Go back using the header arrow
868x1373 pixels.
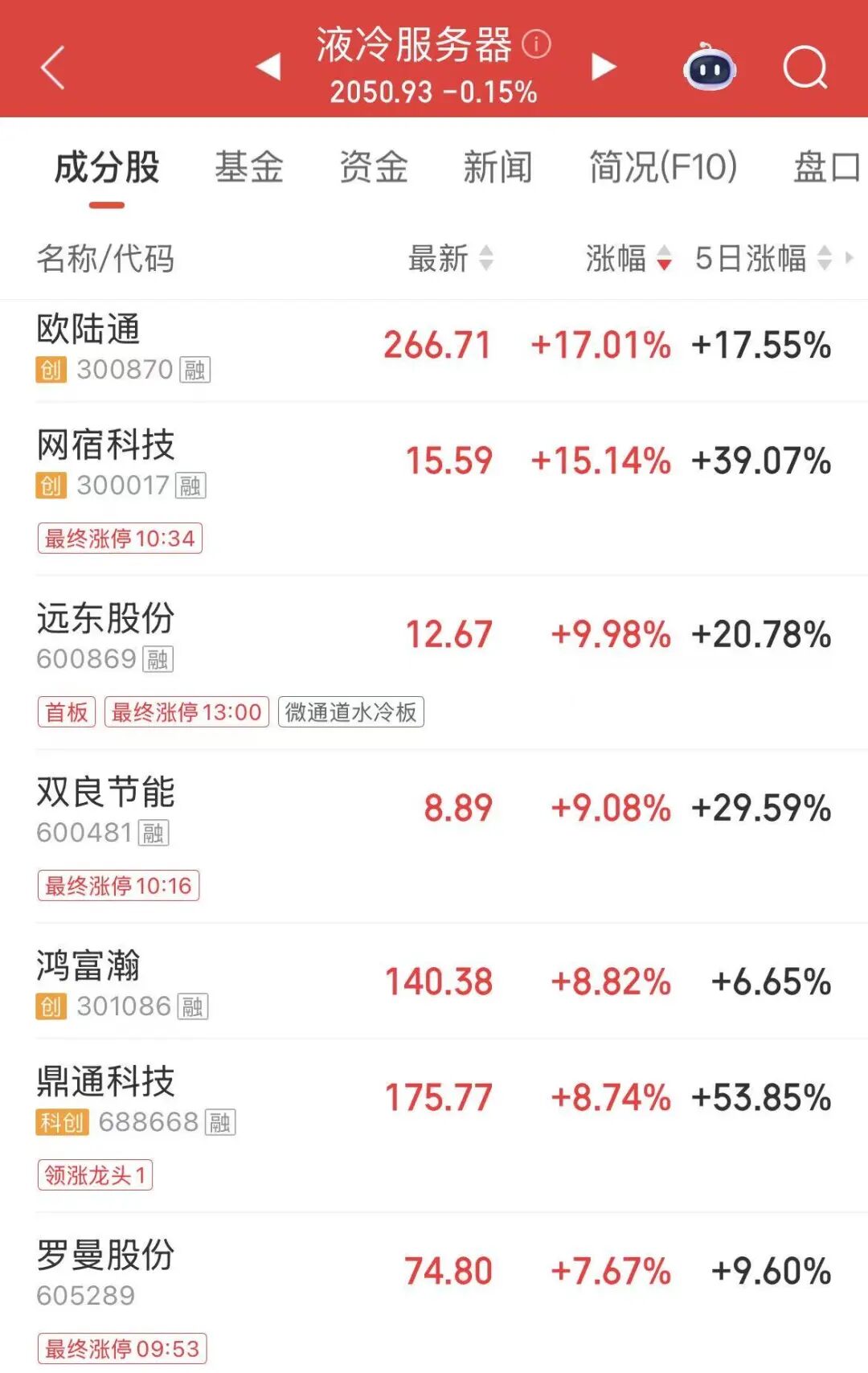pyautogui.click(x=53, y=68)
